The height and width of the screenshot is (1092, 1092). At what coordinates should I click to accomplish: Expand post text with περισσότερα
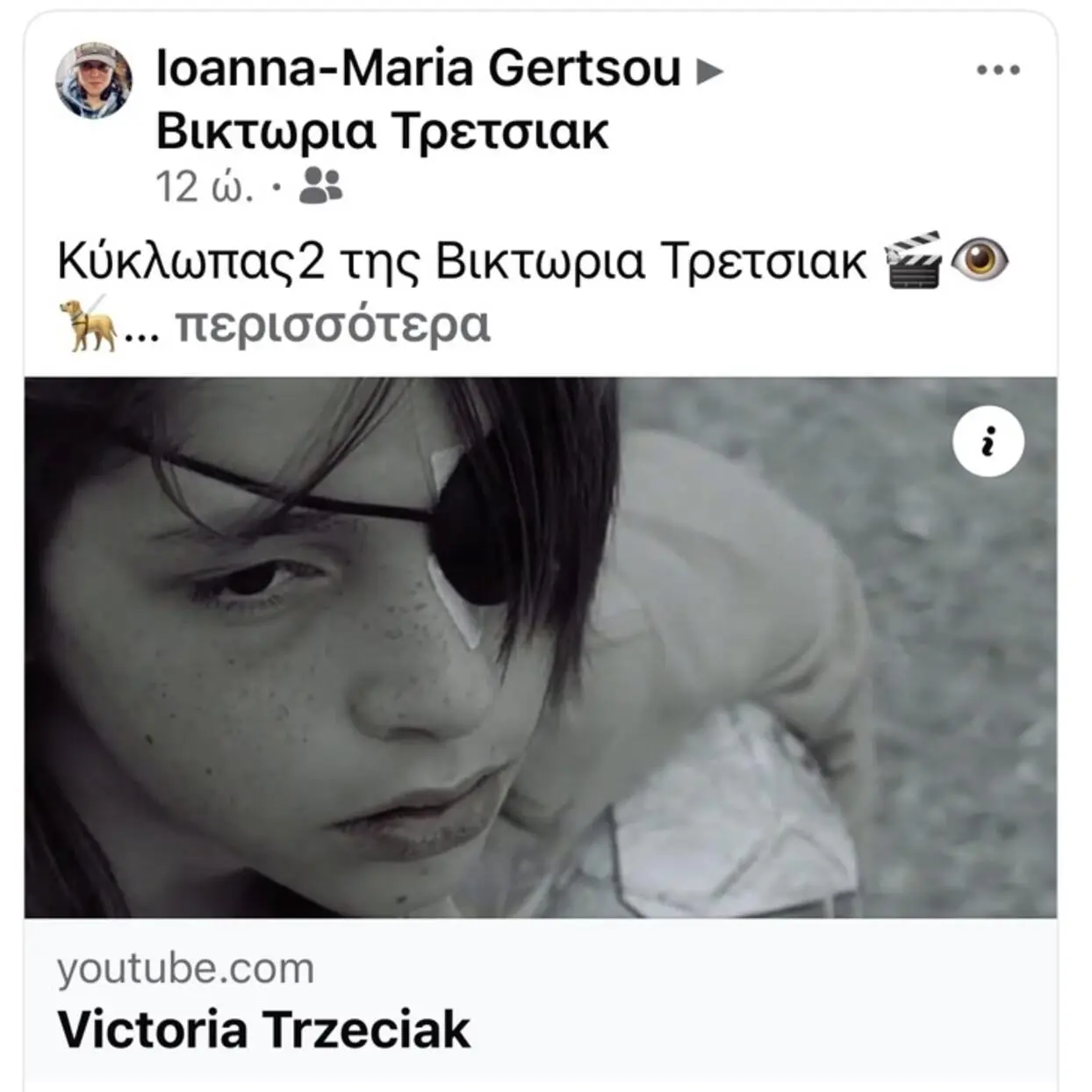click(333, 326)
